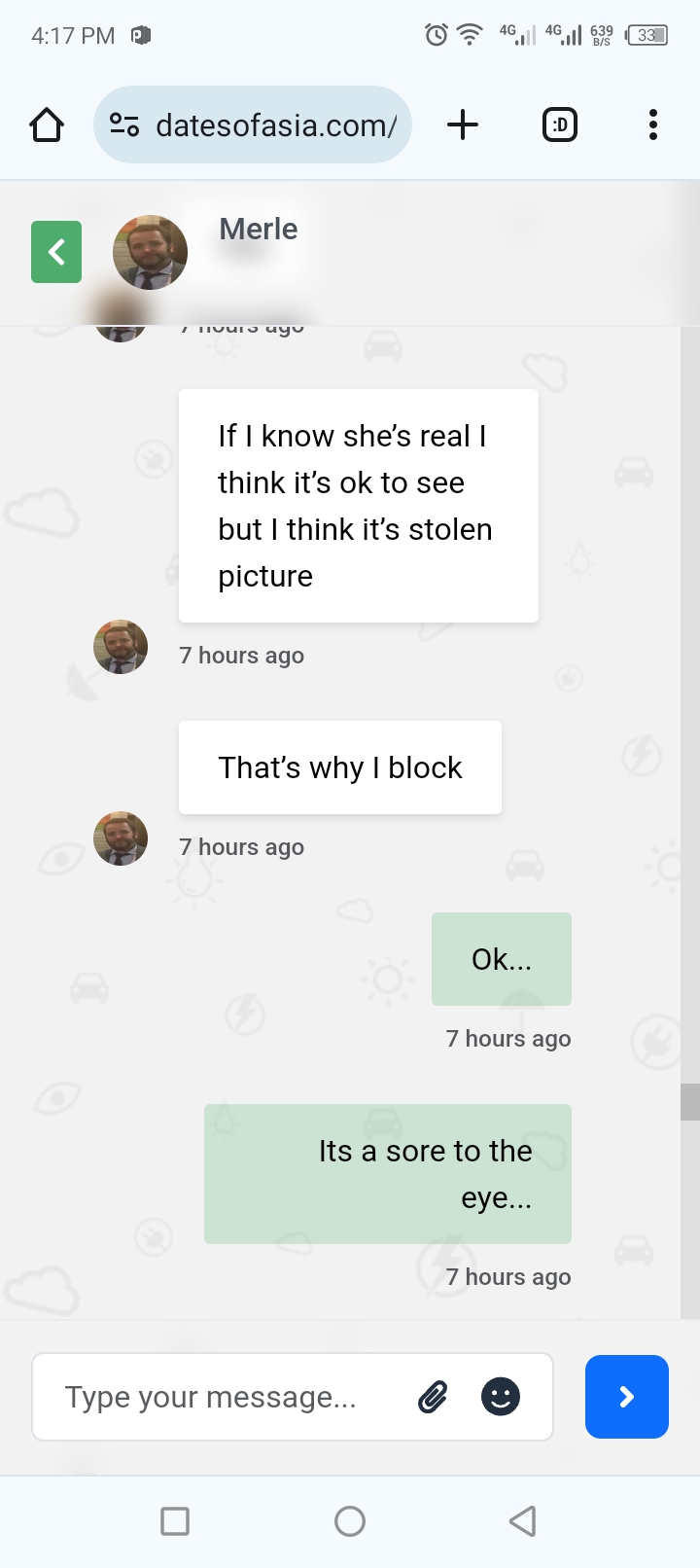Open a new browser tab
This screenshot has width=700, height=1568.
(x=463, y=125)
